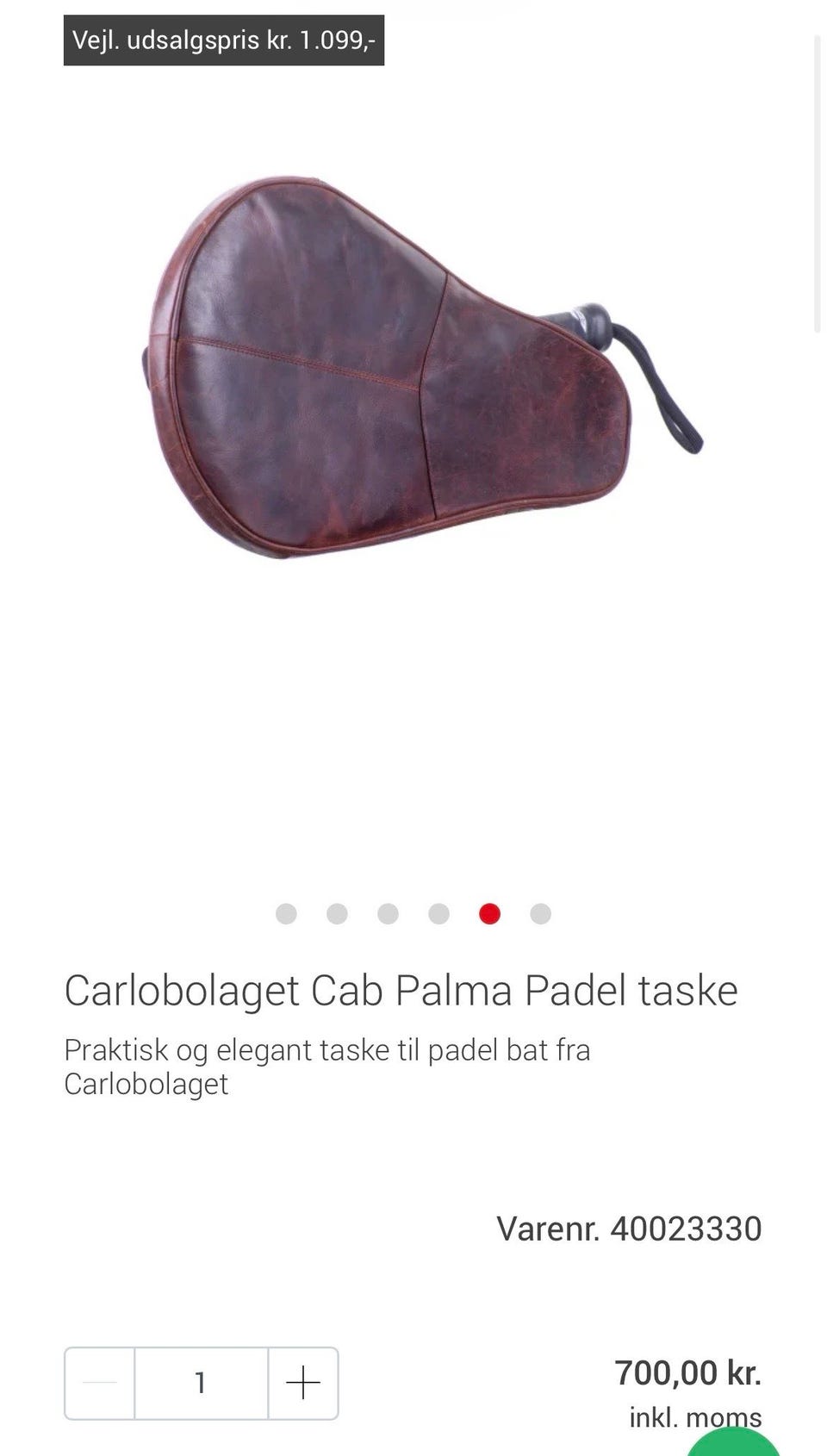
Task: Select the sixth carousel navigation dot
Action: (540, 913)
